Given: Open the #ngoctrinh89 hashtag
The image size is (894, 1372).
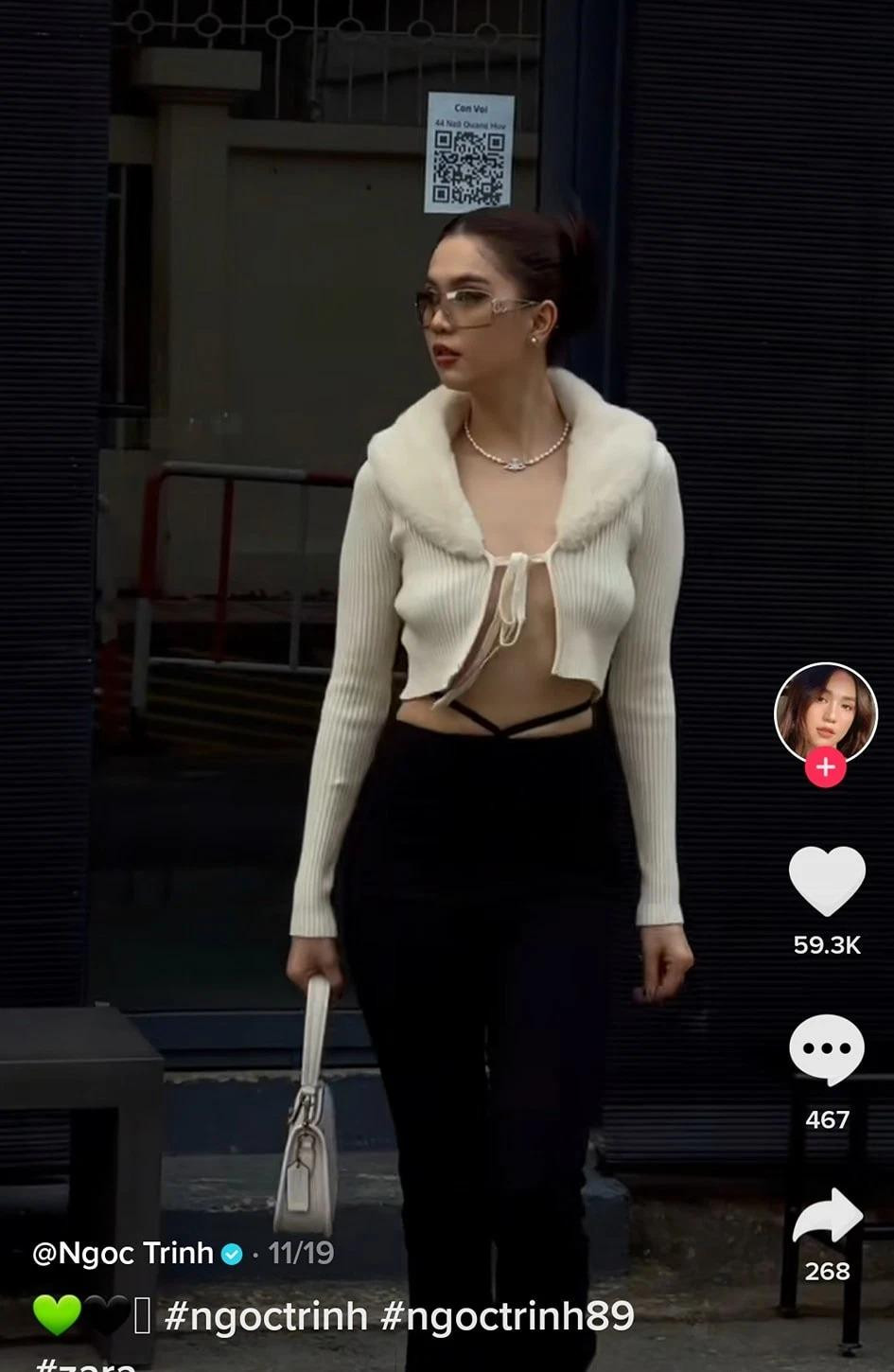Looking at the screenshot, I should click(x=507, y=1316).
